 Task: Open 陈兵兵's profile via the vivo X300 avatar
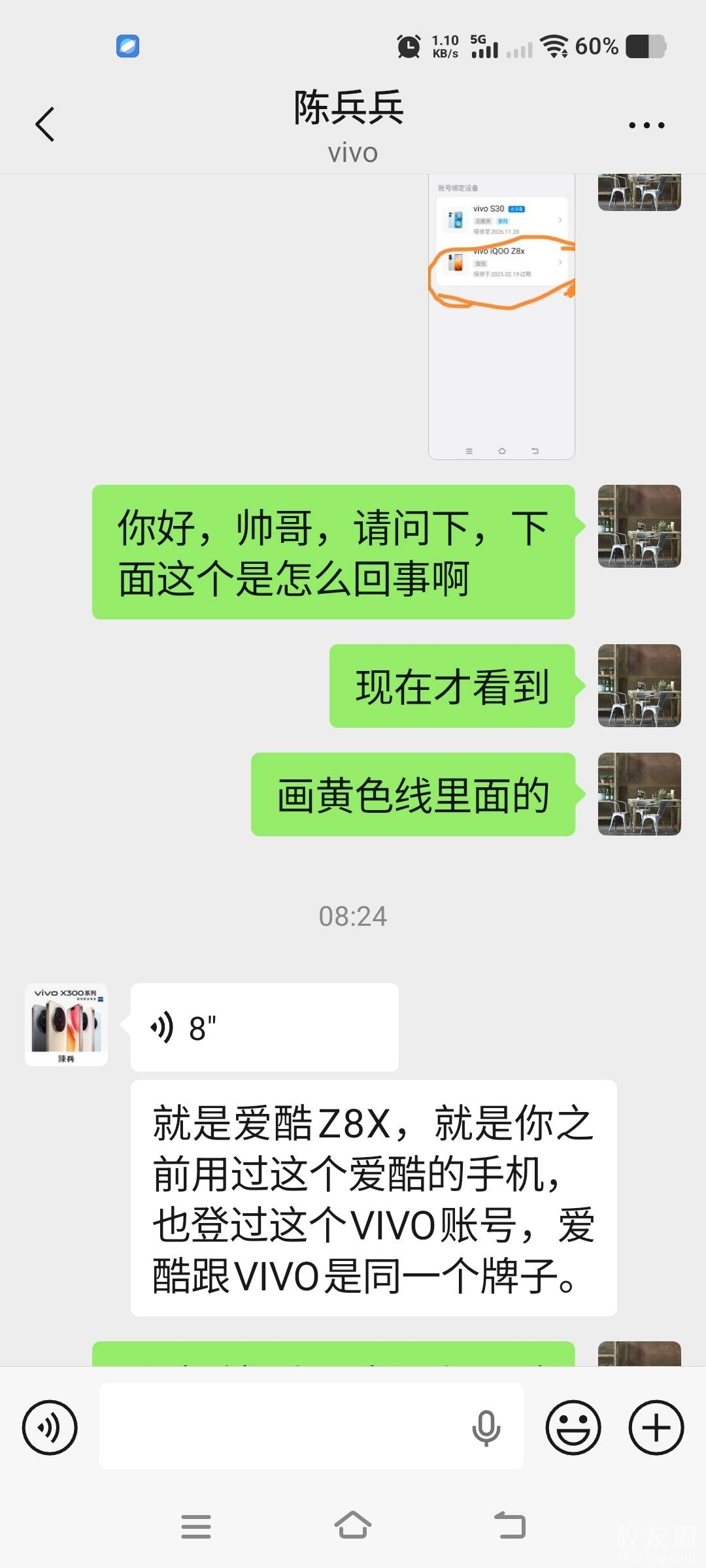click(x=66, y=1024)
